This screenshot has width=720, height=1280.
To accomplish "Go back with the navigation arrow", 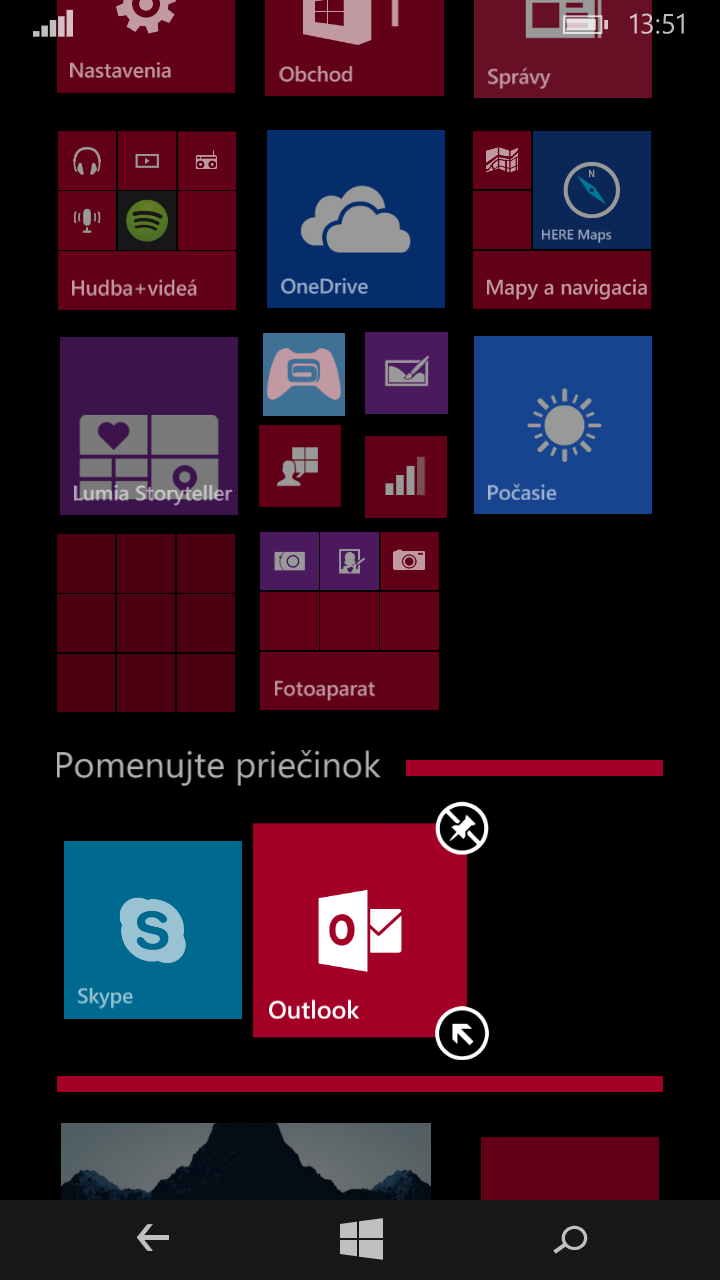I will [152, 1240].
